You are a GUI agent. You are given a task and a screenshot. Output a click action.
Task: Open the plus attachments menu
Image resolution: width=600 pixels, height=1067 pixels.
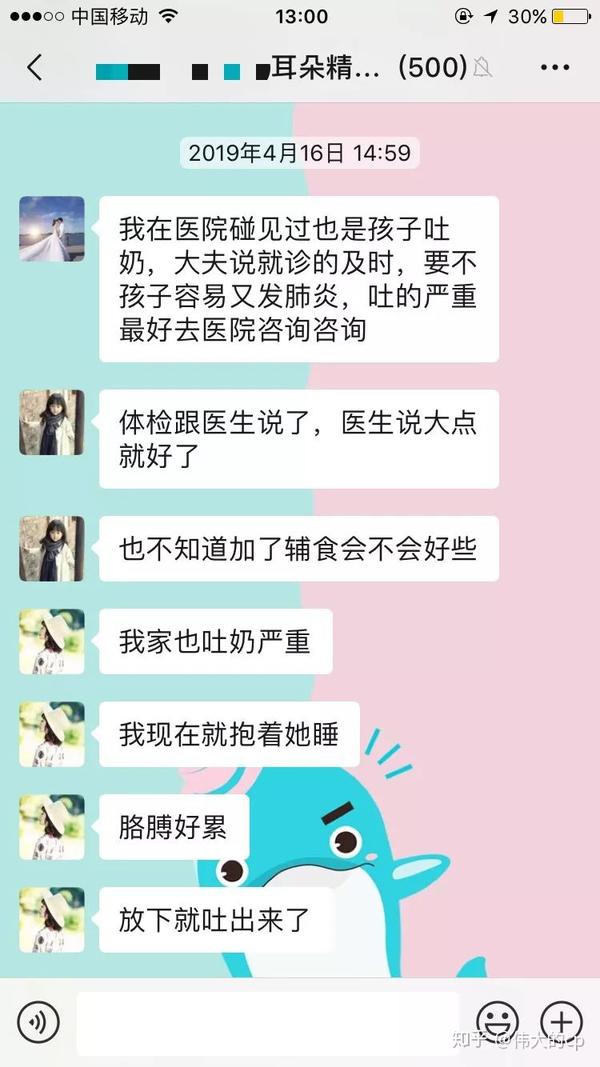click(x=561, y=1022)
